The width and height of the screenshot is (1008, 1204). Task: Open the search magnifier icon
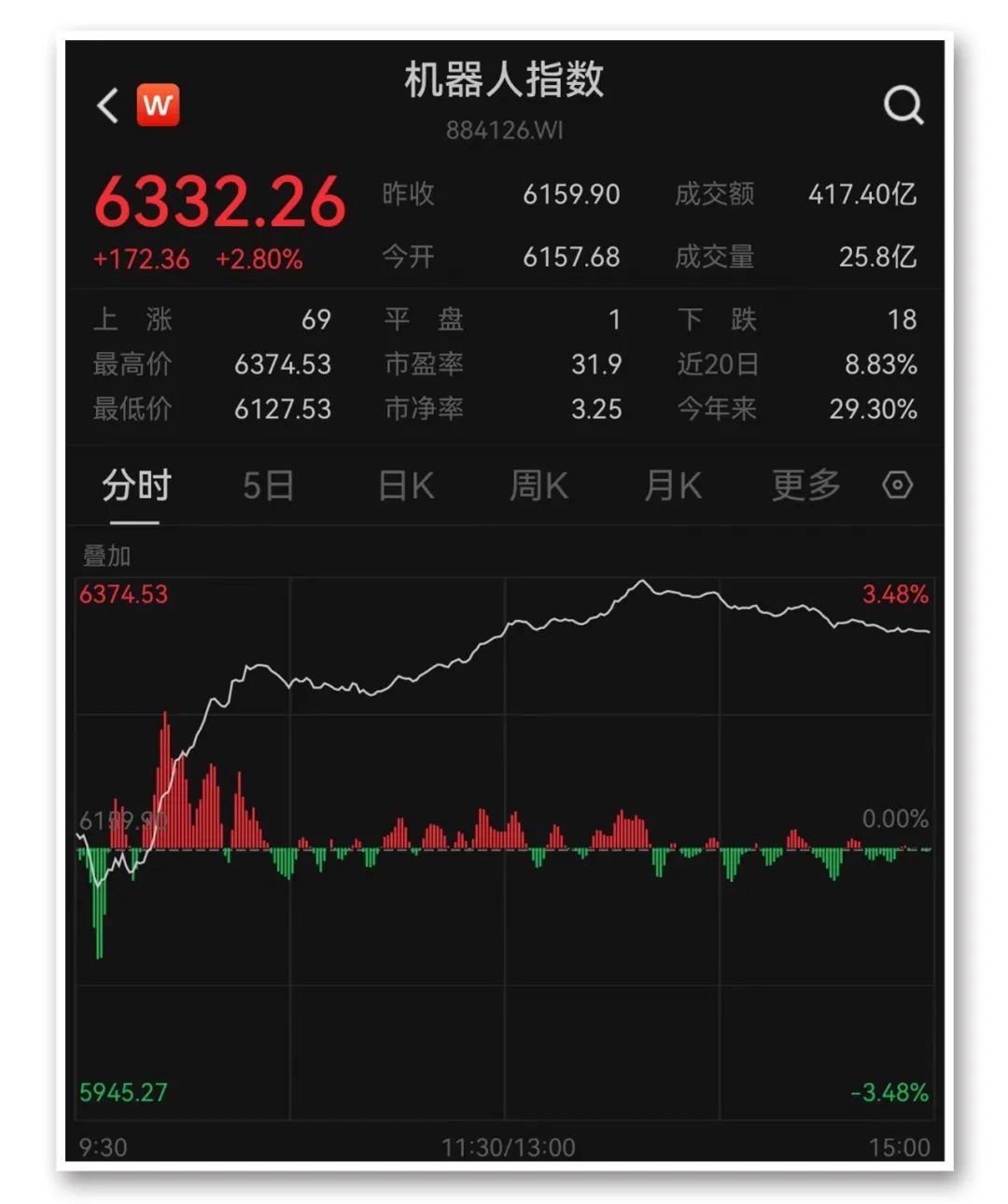[903, 105]
